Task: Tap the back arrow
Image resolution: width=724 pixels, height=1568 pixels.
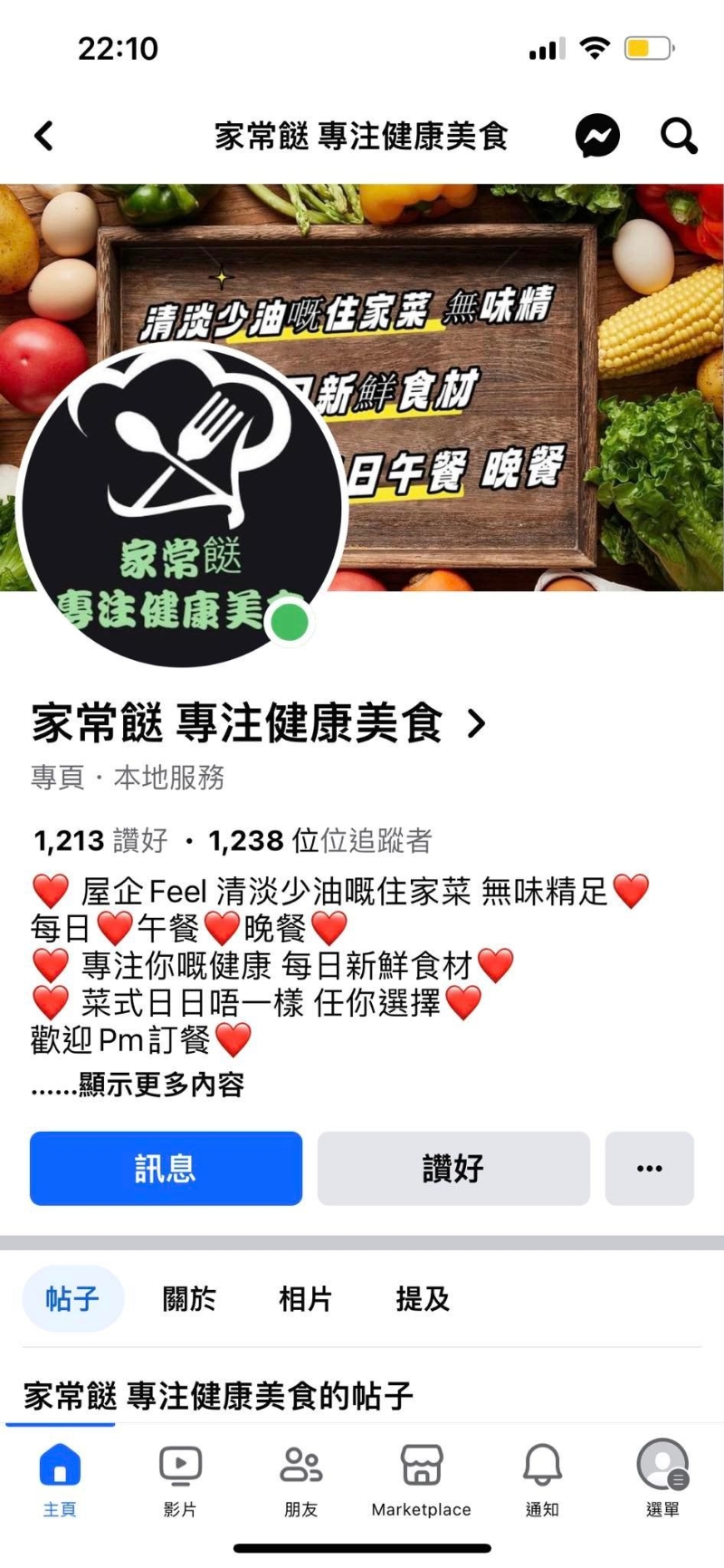Action: (44, 135)
